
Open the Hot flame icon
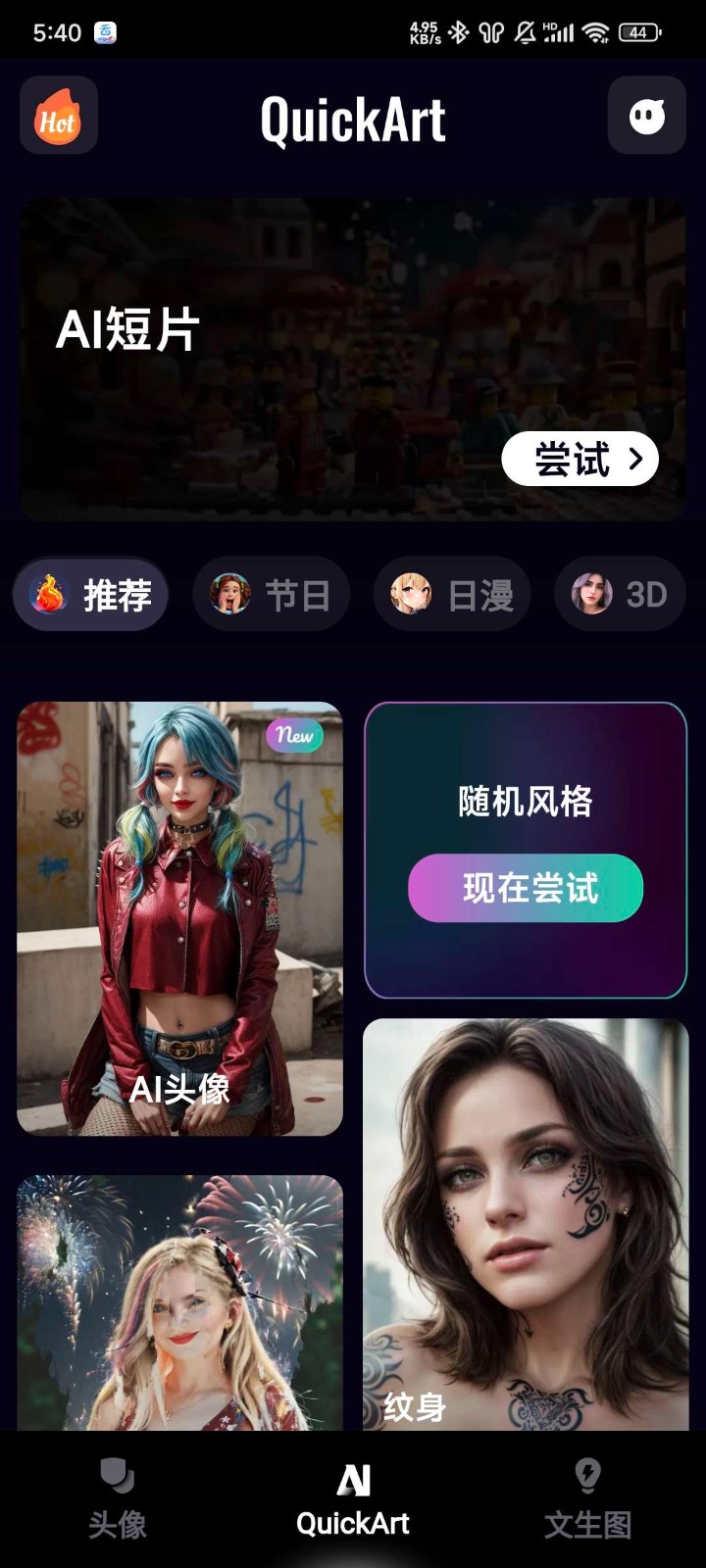click(58, 117)
